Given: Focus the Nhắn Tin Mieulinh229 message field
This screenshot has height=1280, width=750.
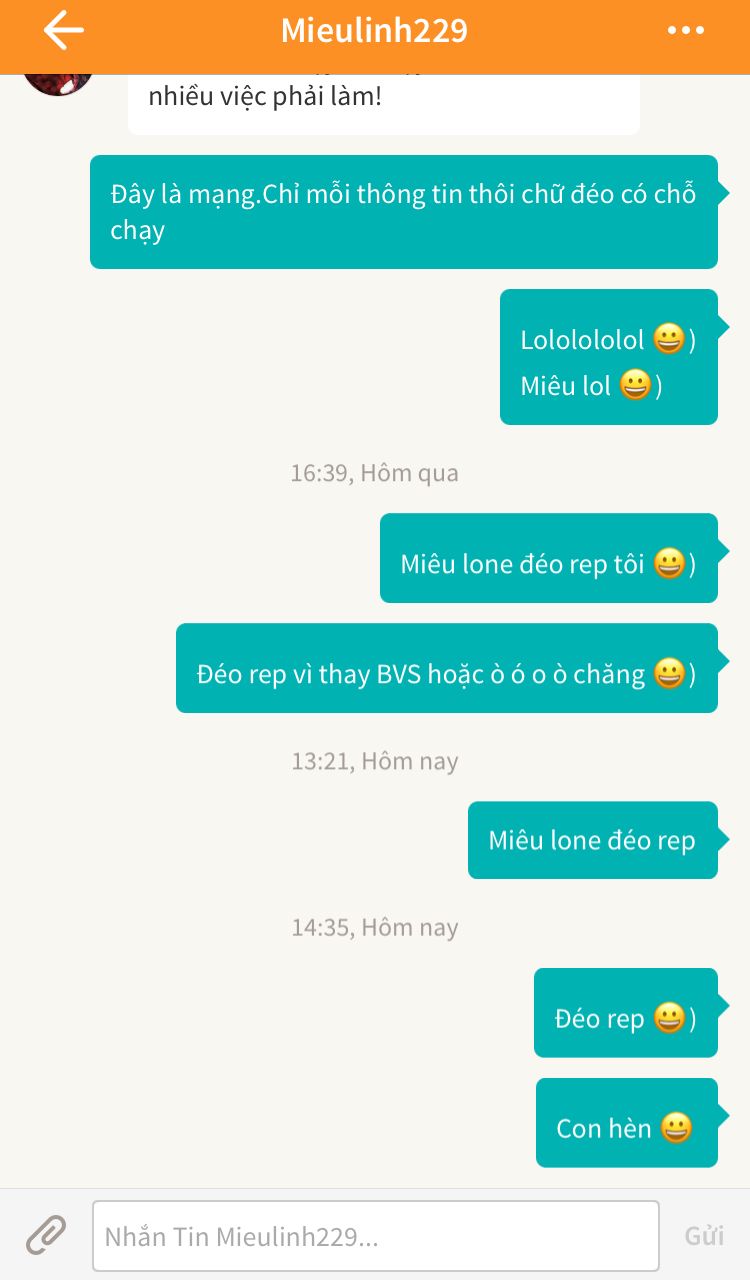Looking at the screenshot, I should [376, 1236].
